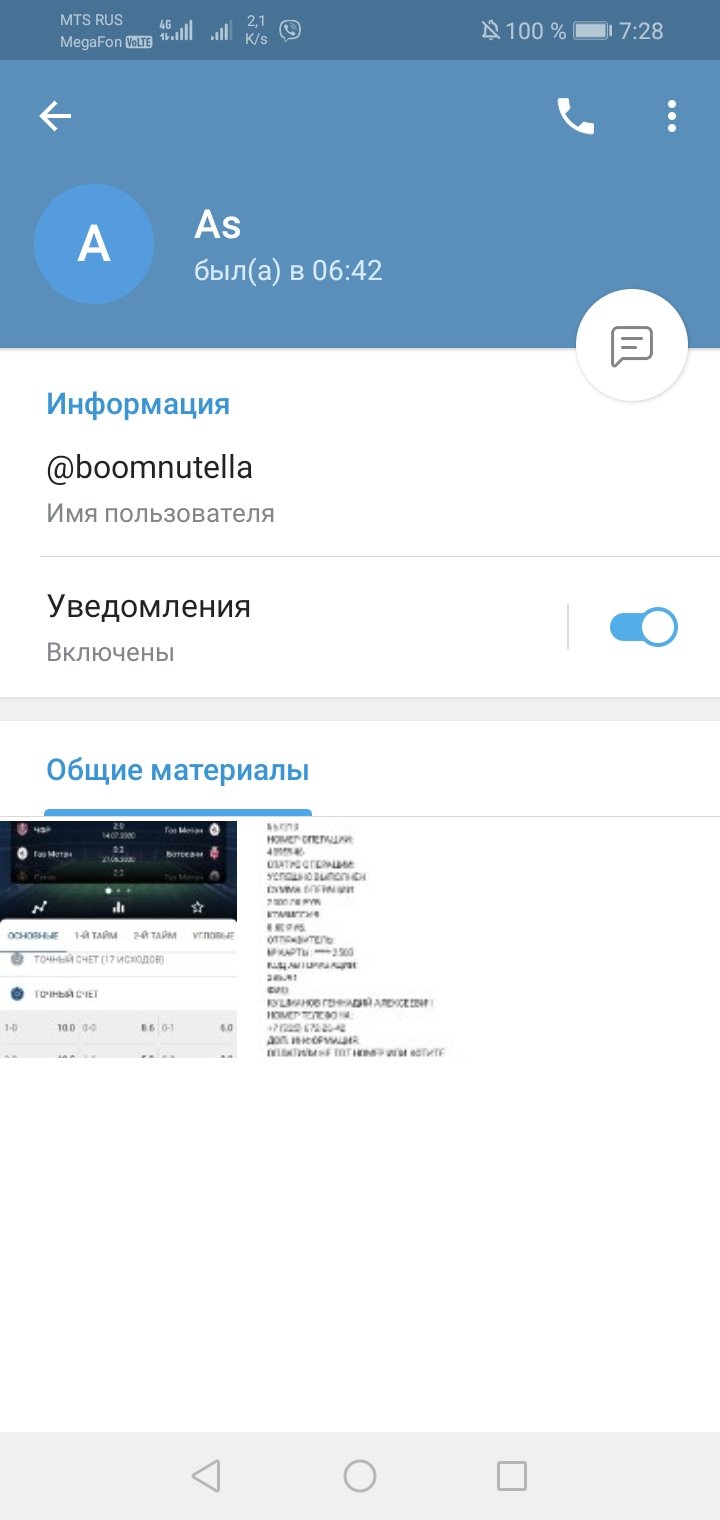Open the recent apps button

point(512,1476)
